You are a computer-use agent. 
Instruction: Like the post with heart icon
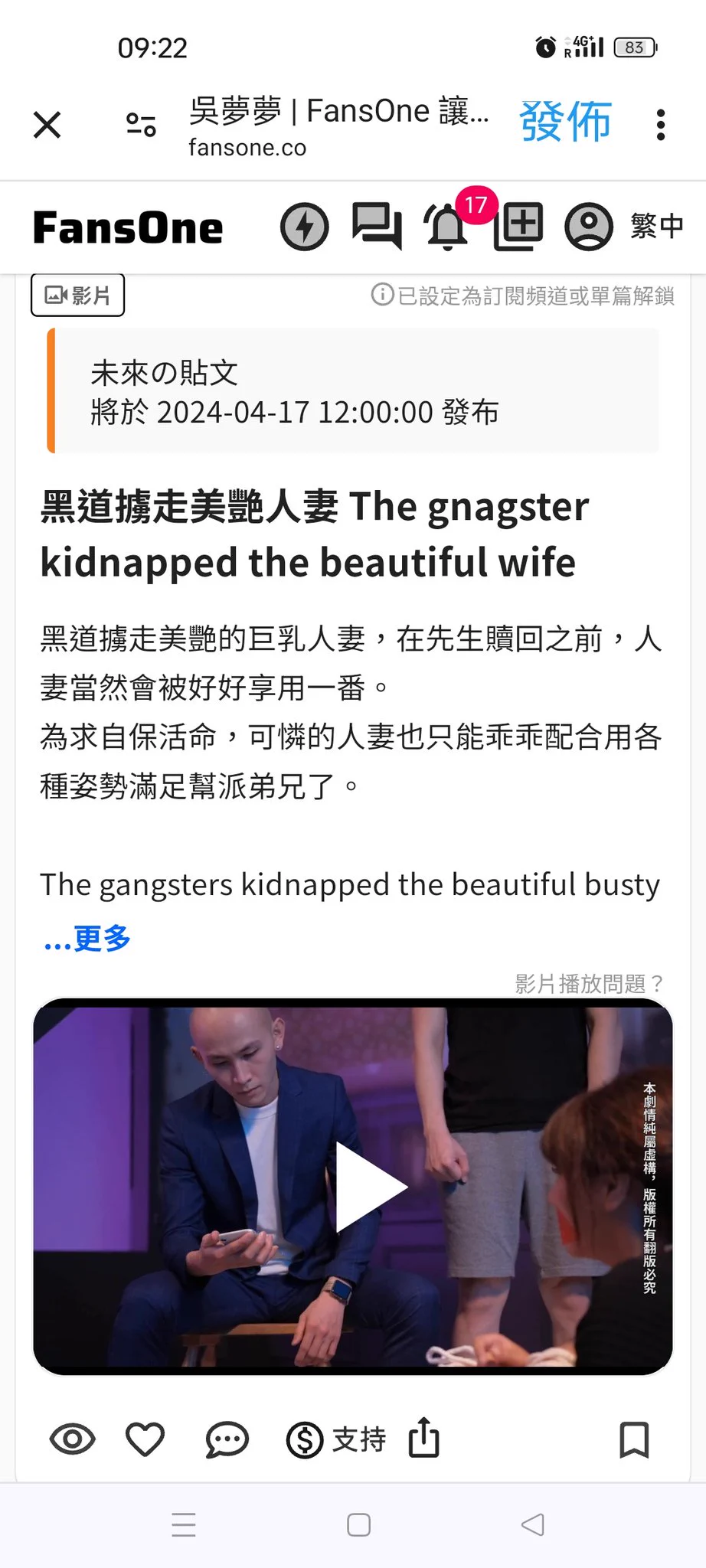145,1439
